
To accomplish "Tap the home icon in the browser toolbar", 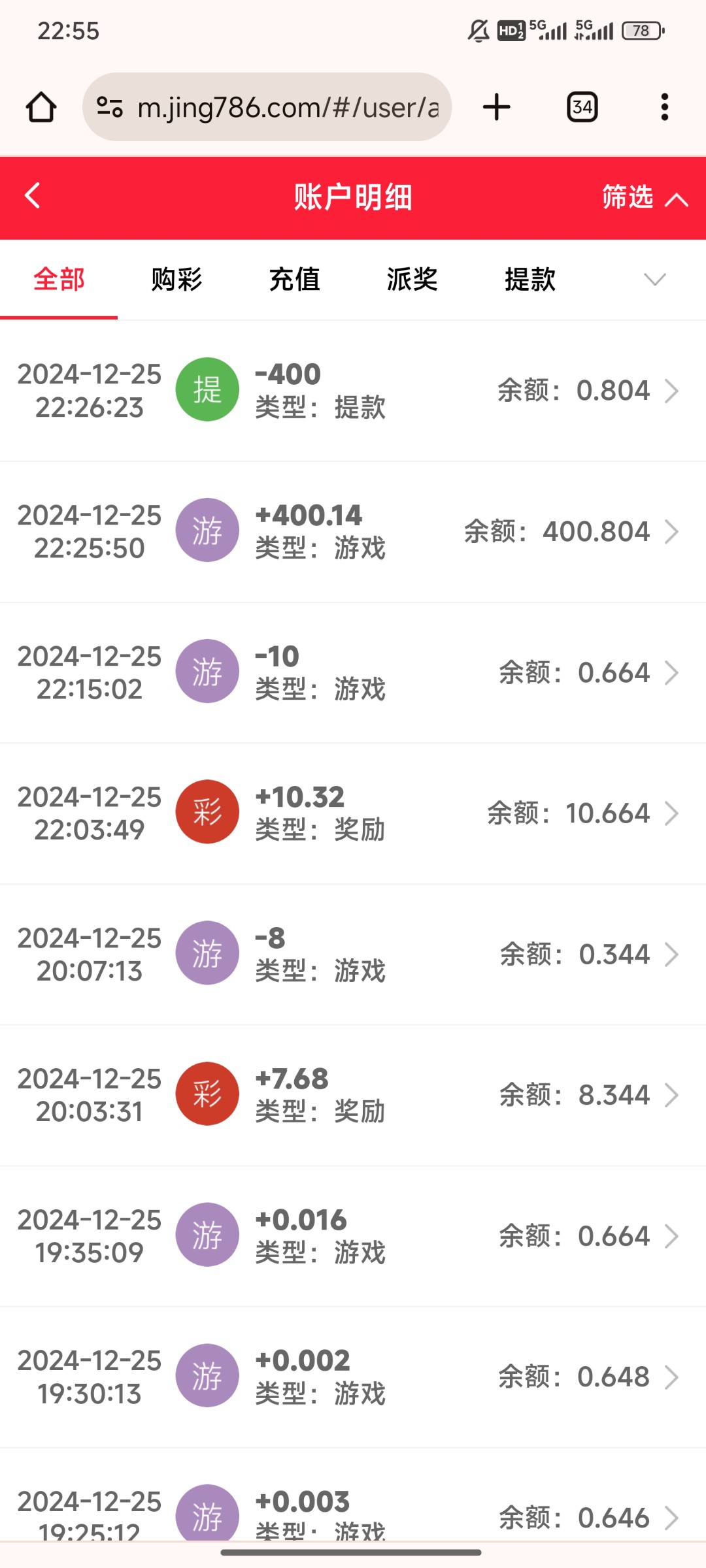I will [41, 106].
